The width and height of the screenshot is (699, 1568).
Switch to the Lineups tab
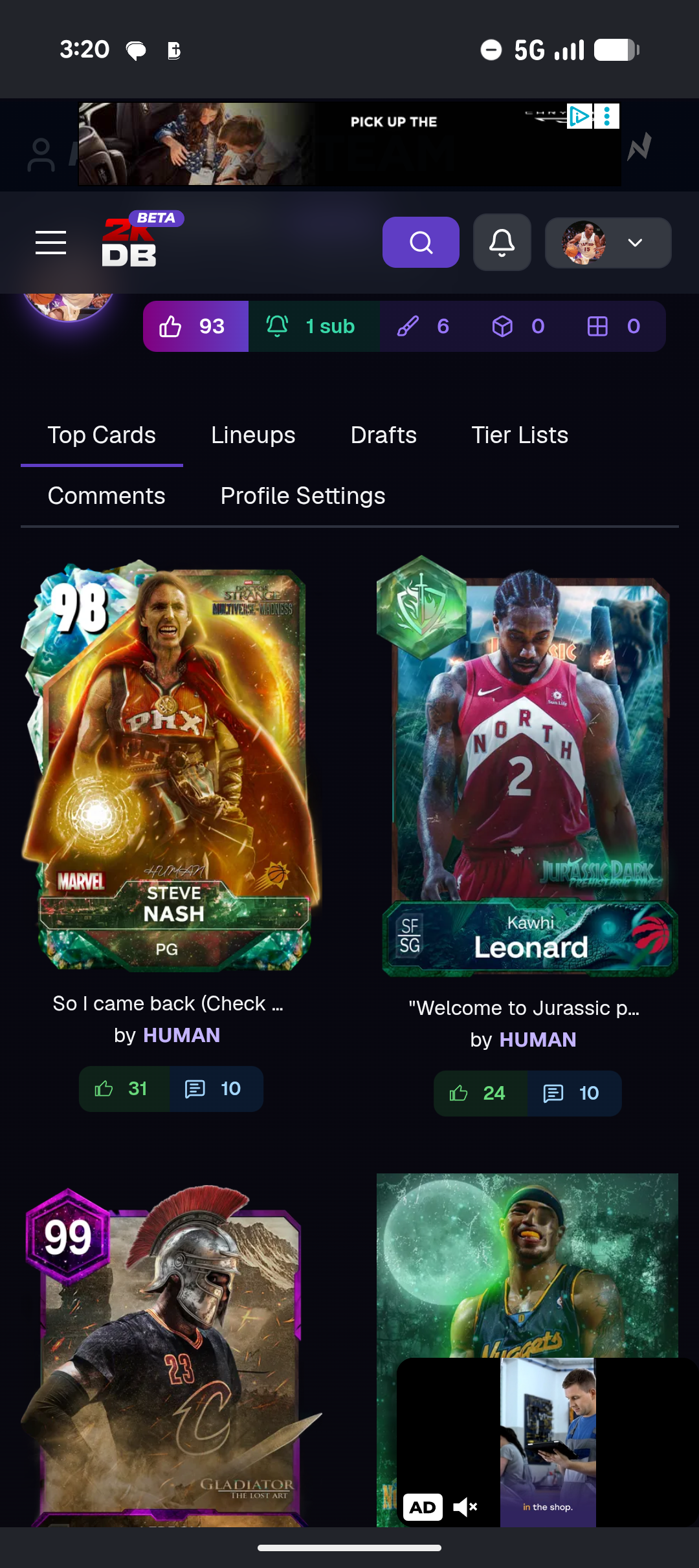click(253, 435)
